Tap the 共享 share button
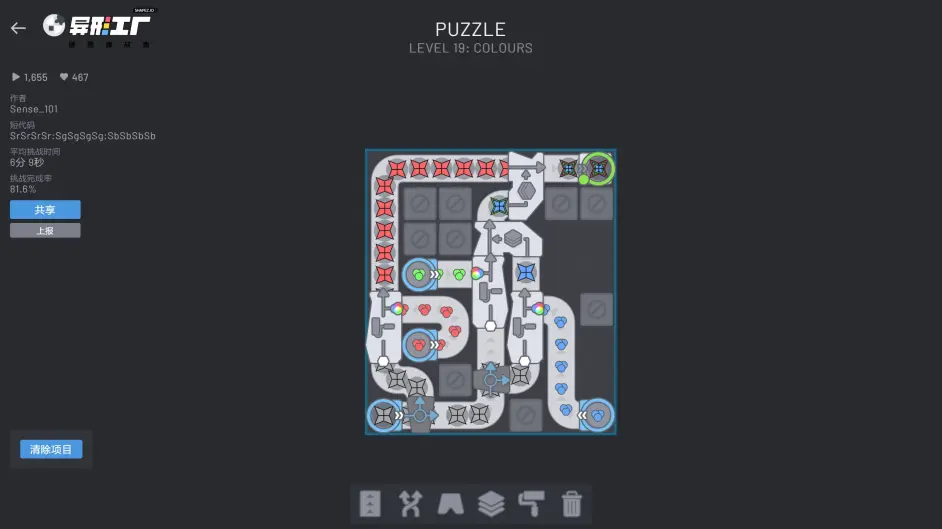The width and height of the screenshot is (942, 529). 45,210
